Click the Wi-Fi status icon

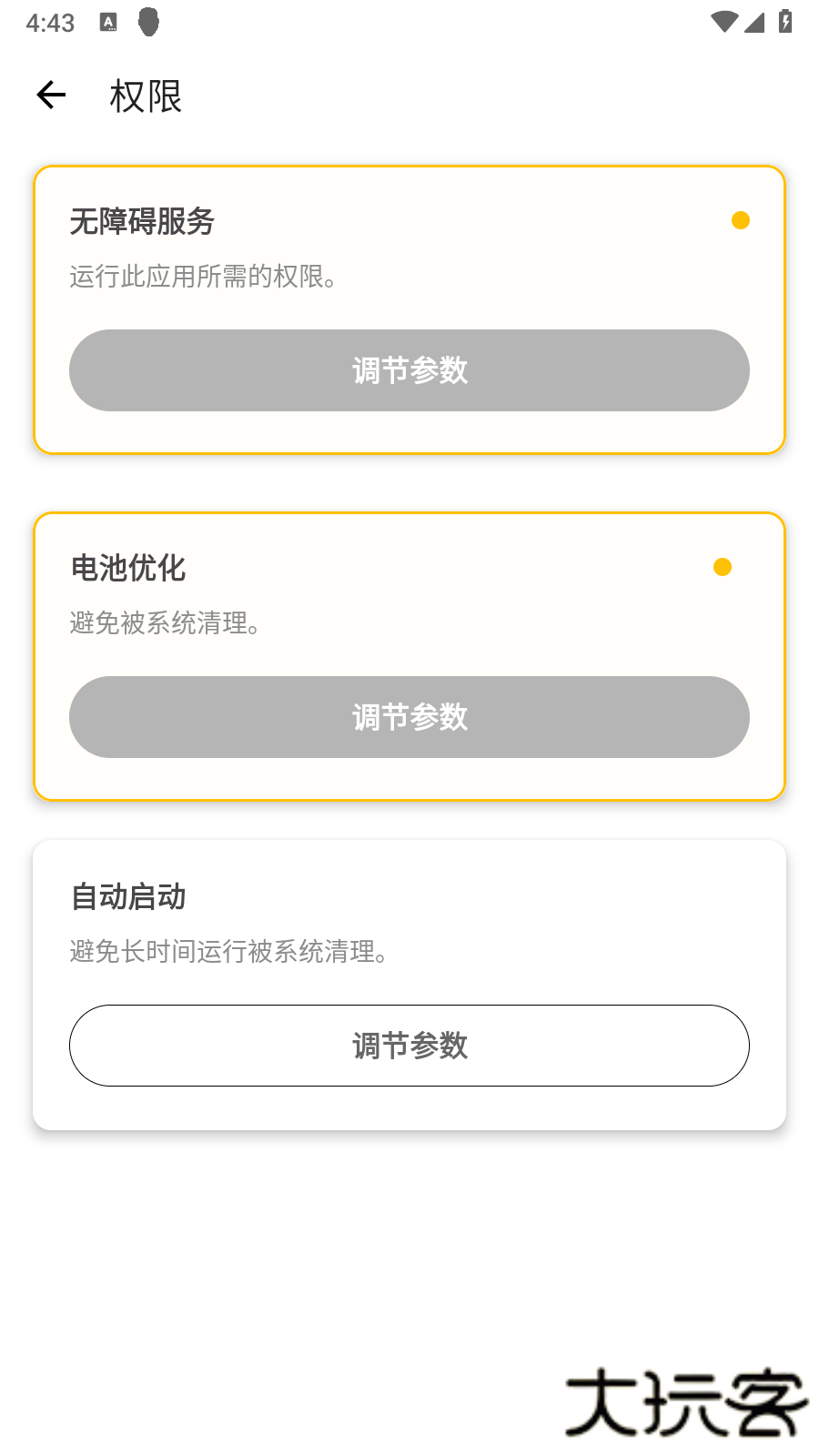point(723,23)
